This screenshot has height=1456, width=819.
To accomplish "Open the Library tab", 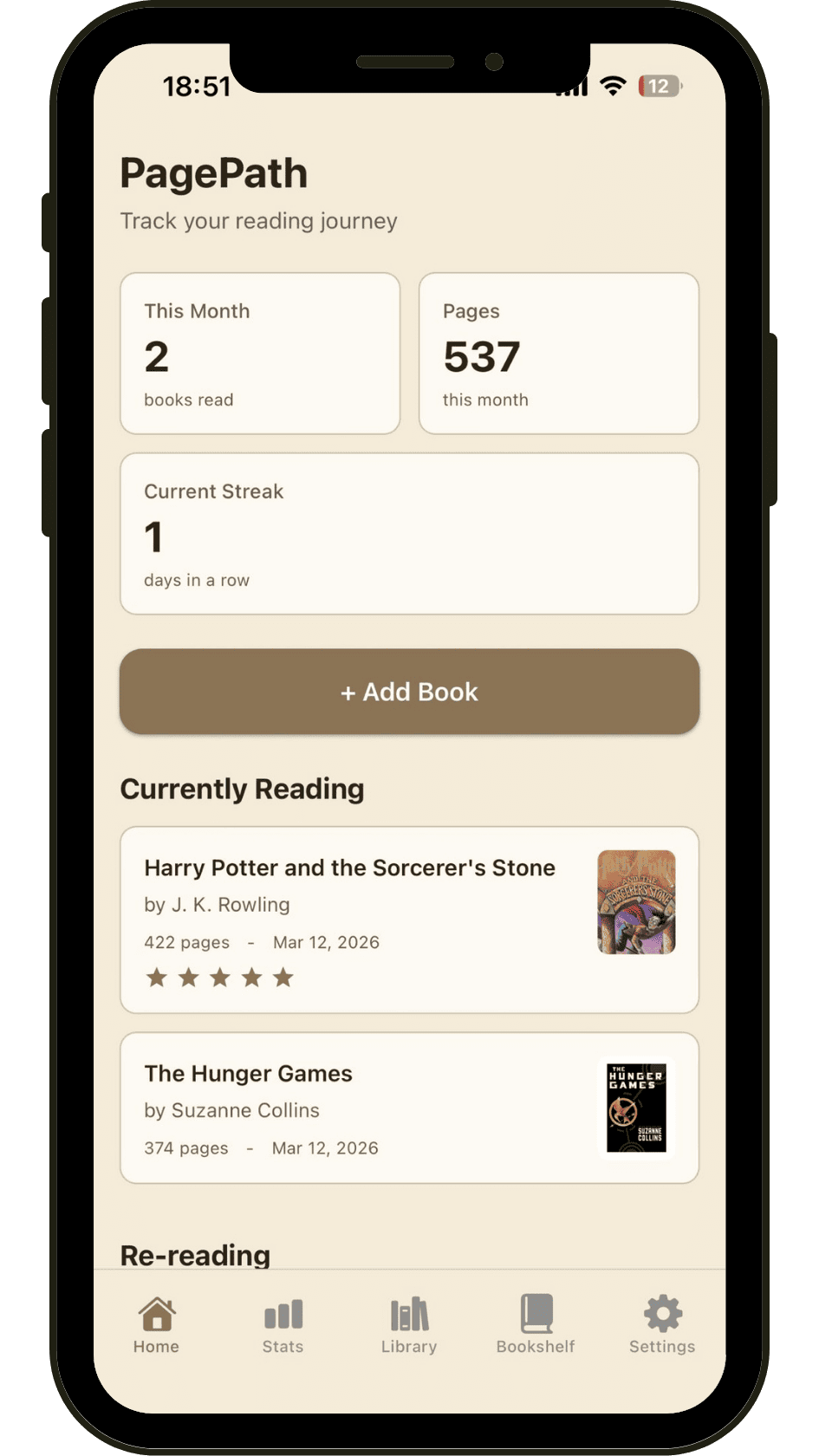I will (x=409, y=1325).
